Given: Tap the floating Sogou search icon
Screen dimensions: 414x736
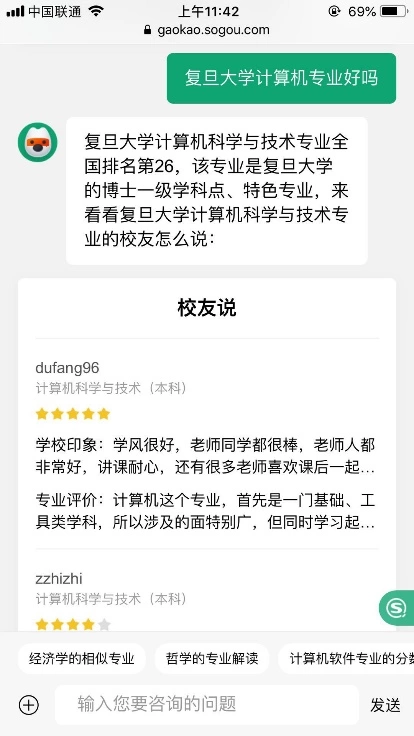Looking at the screenshot, I should [x=397, y=608].
